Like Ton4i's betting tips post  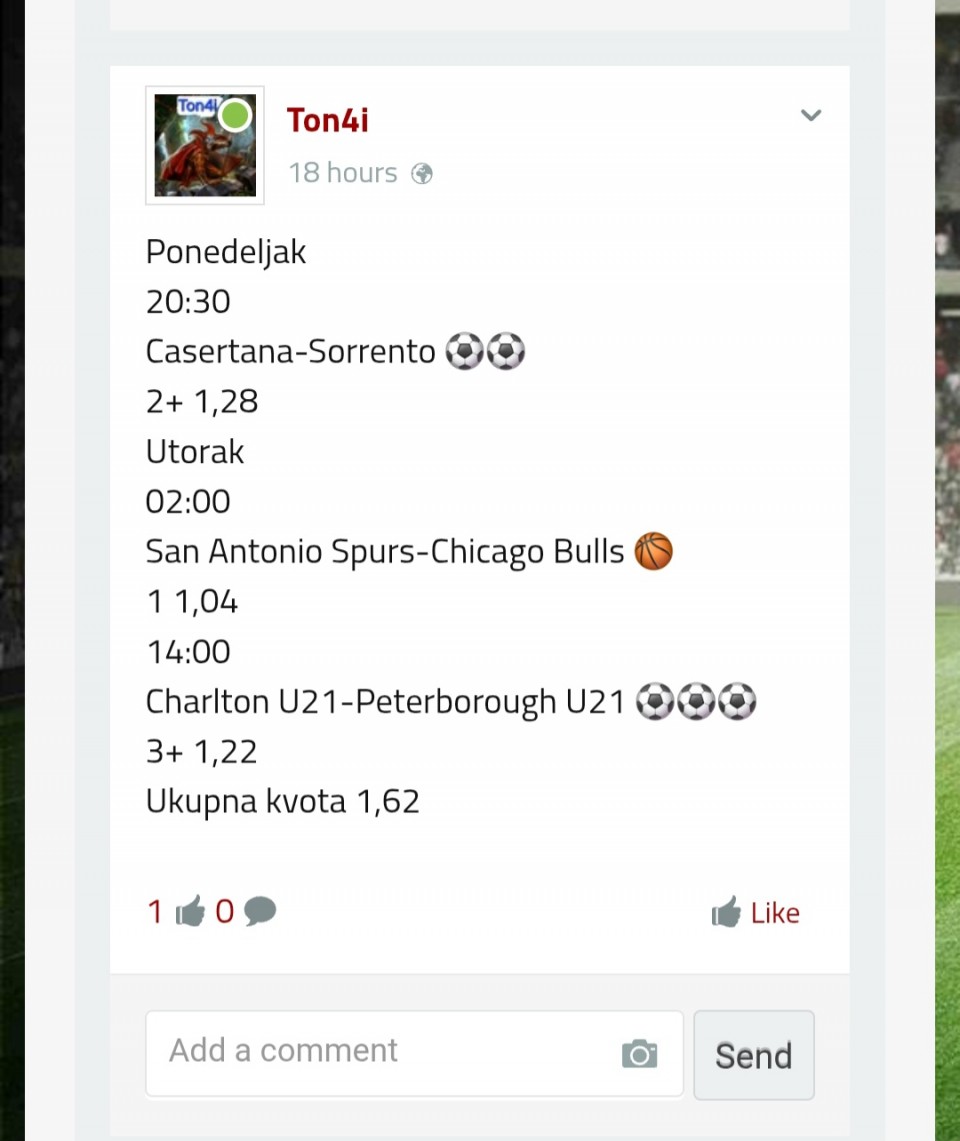pyautogui.click(x=756, y=913)
